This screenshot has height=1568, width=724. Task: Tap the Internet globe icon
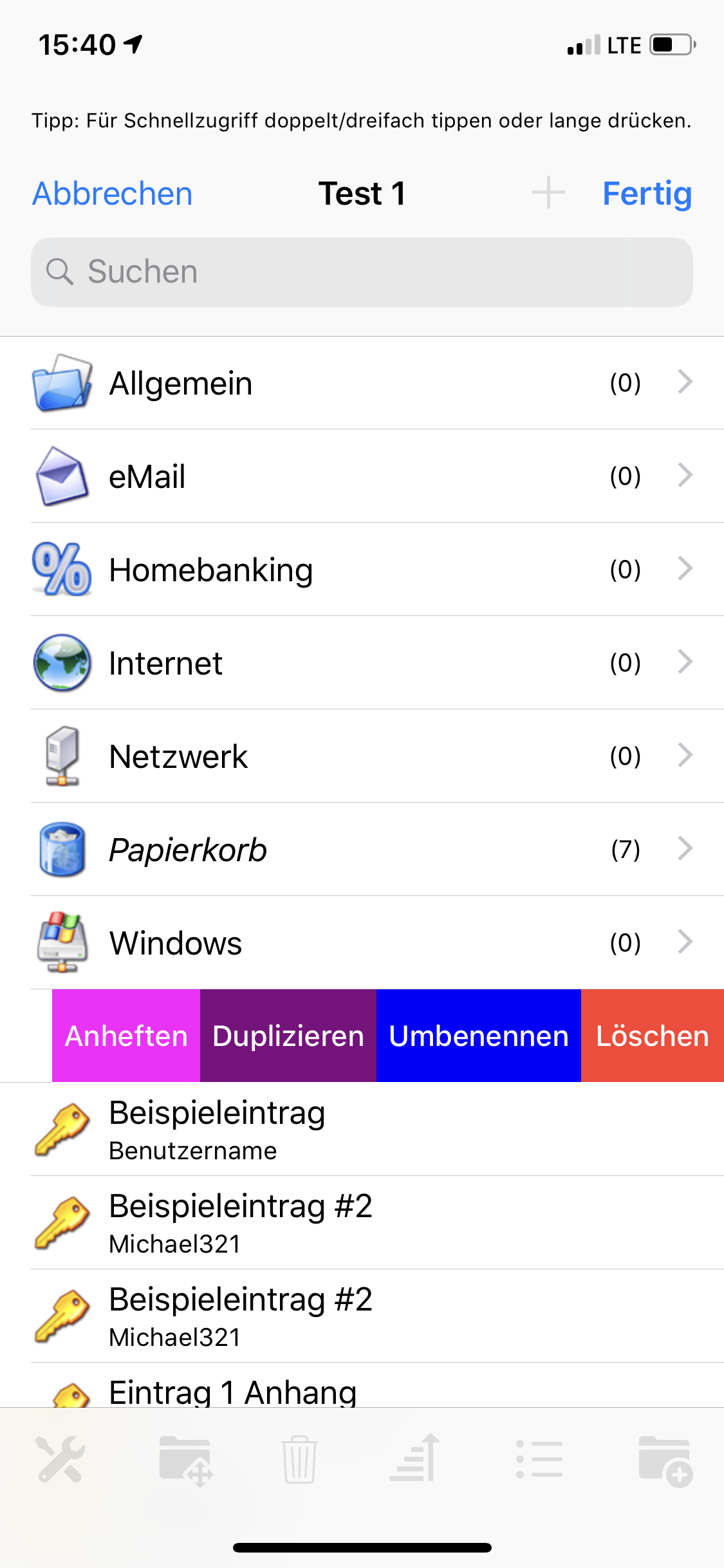[x=61, y=663]
